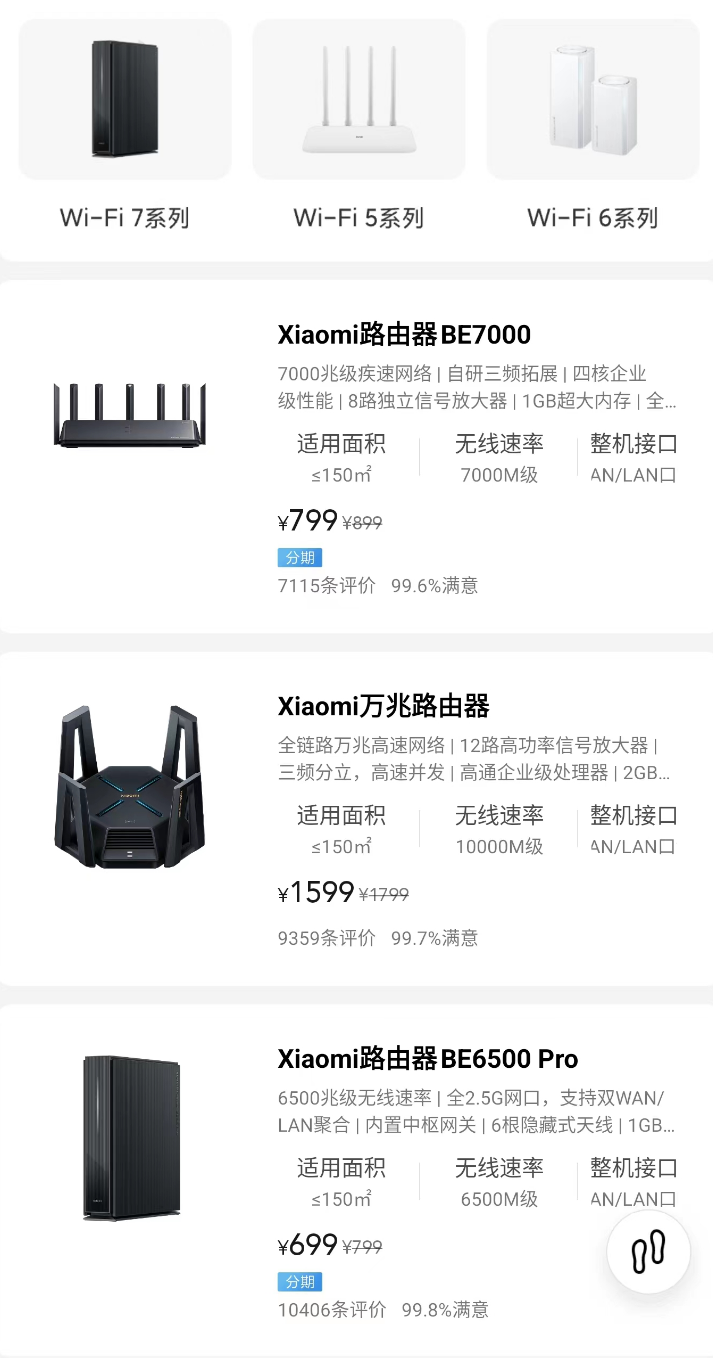The height and width of the screenshot is (1359, 713).
Task: Open Xiaomi路由器BE6500 Pro product page
Action: 427,1058
